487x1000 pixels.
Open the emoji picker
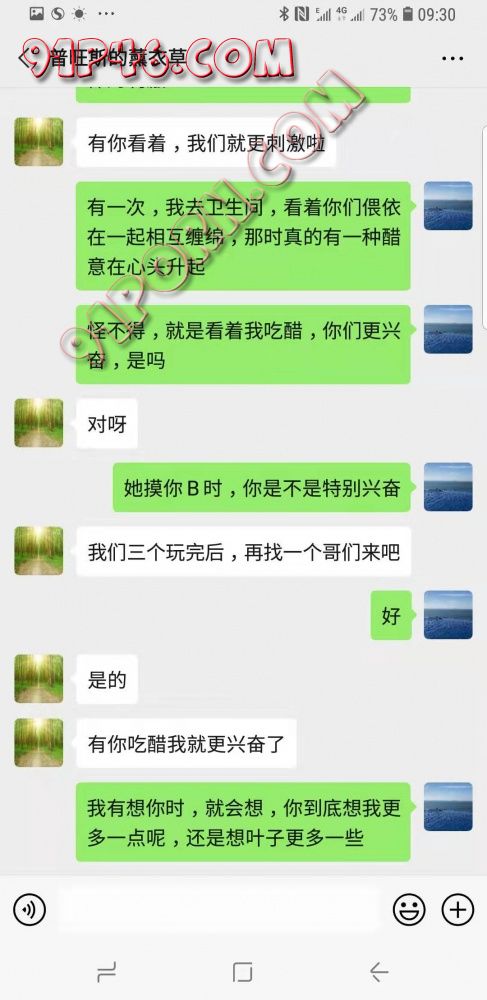click(x=409, y=909)
